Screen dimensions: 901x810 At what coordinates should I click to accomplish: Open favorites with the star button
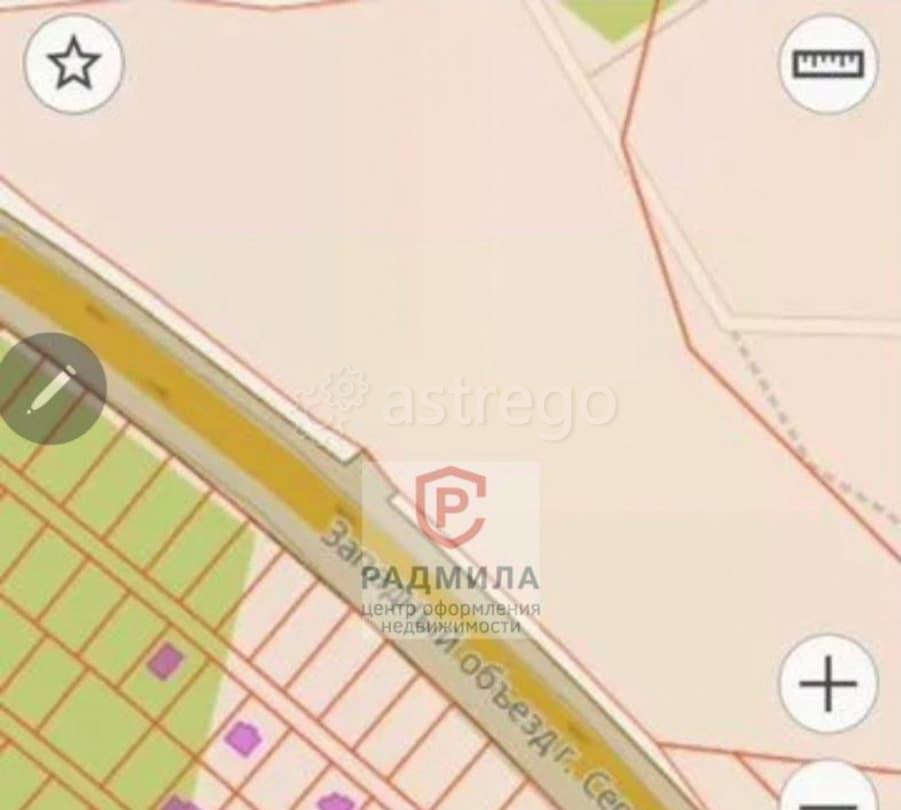73,64
